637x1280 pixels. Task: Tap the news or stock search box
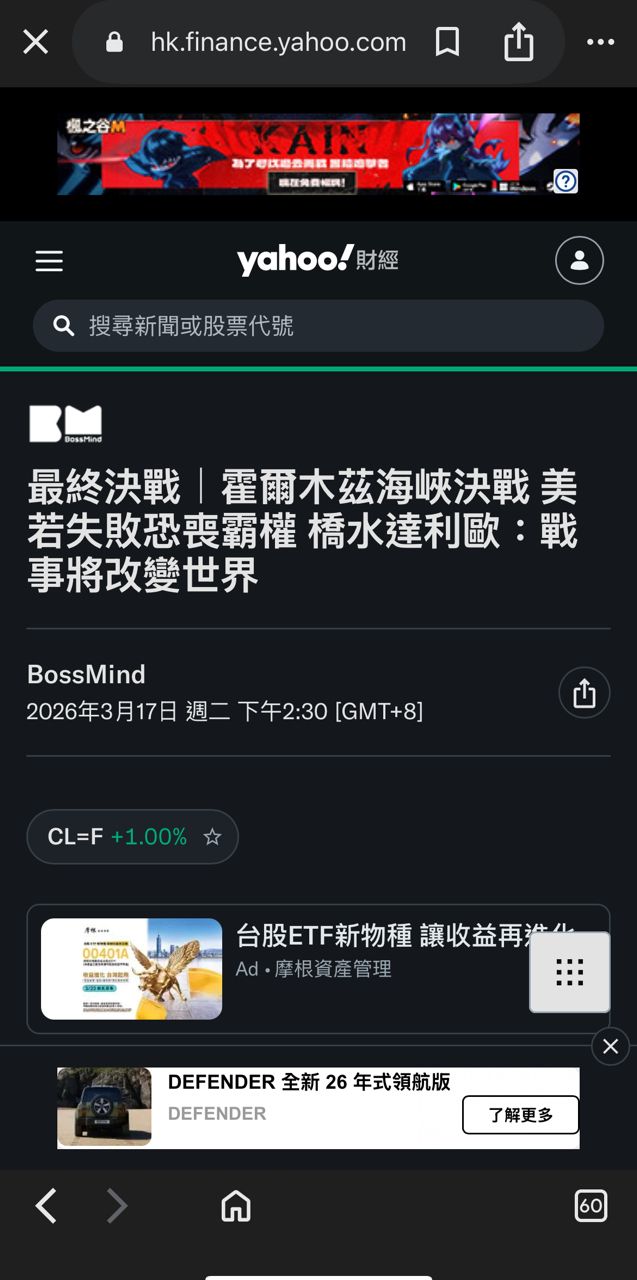[318, 326]
